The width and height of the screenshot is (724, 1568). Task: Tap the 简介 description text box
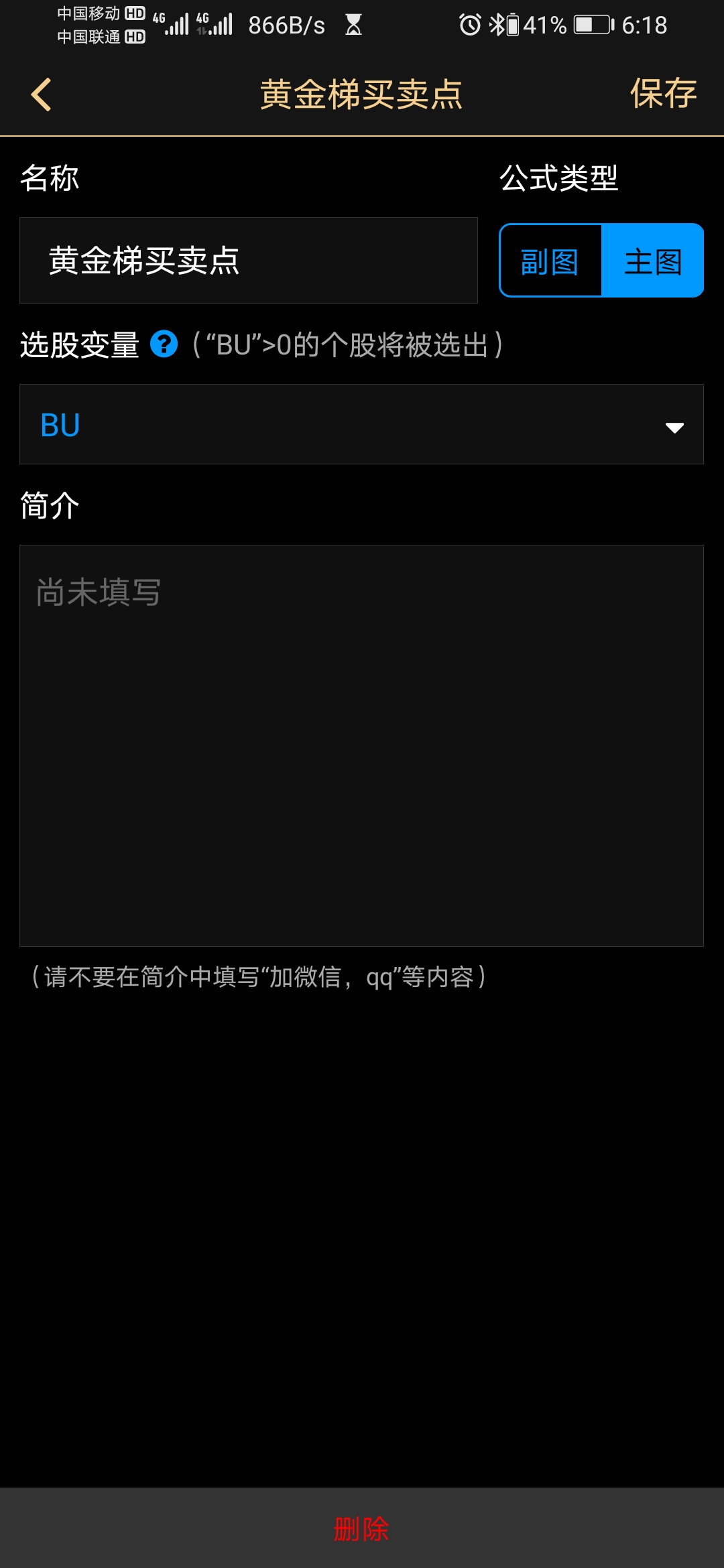click(361, 745)
